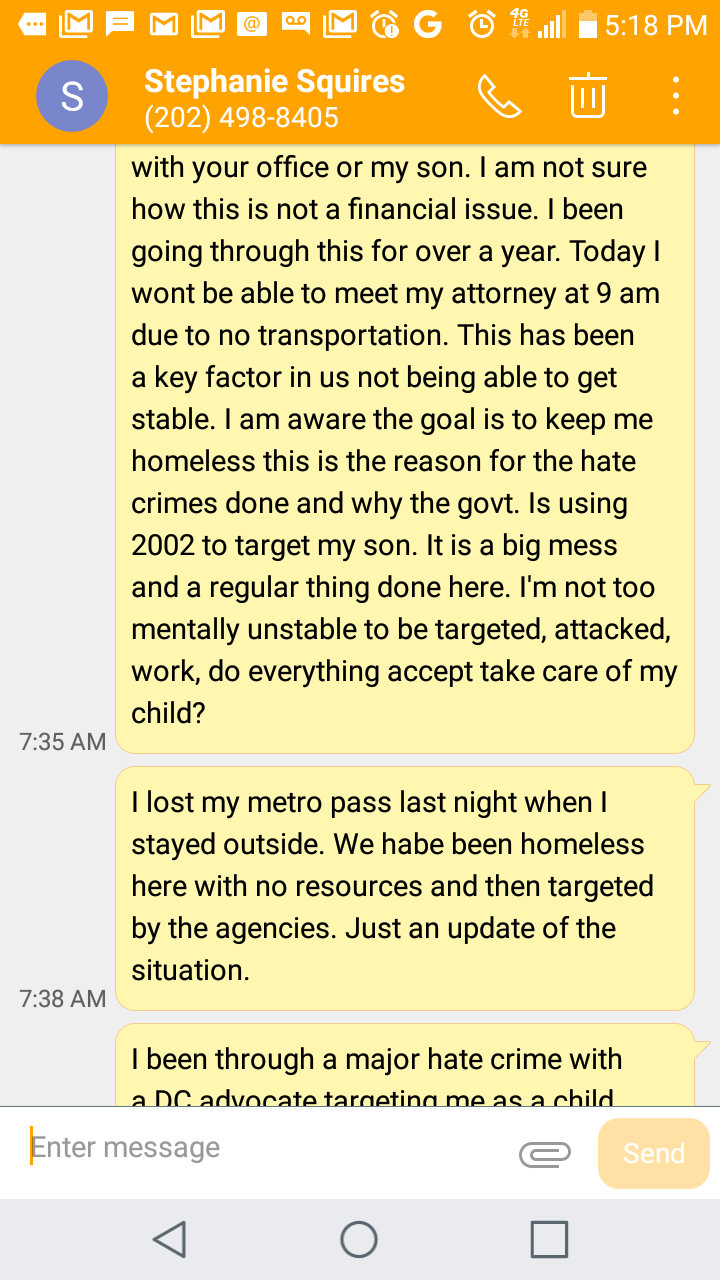Return to the home screen
Screen dimensions: 720x1280
(359, 1240)
